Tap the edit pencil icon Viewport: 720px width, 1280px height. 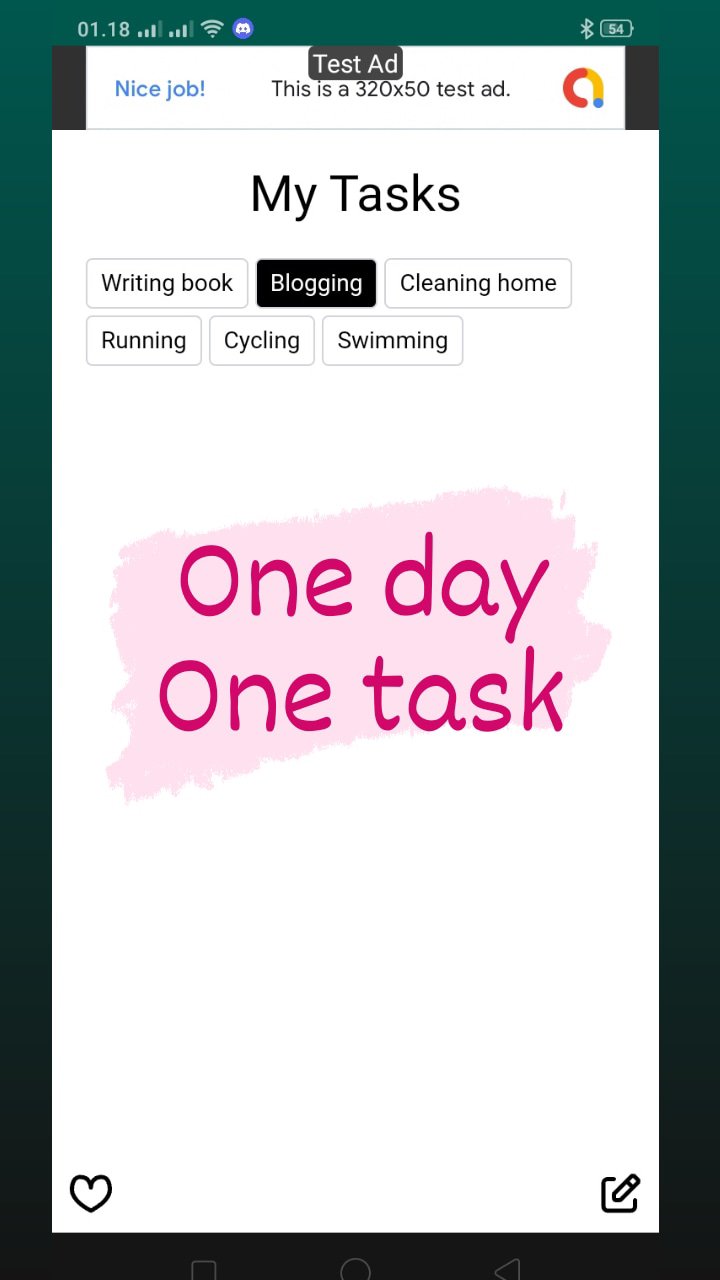click(x=619, y=1192)
